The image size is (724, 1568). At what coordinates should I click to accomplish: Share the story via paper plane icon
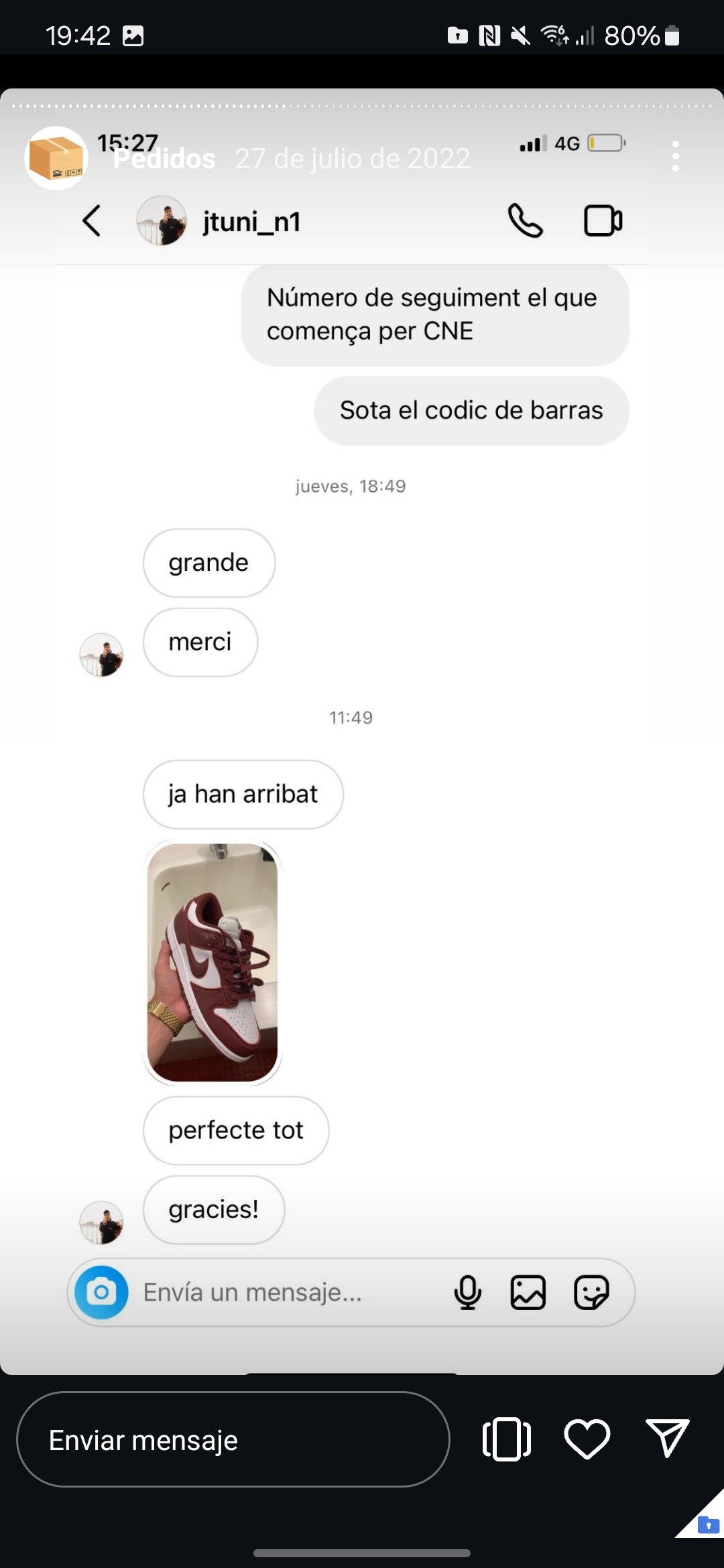667,1438
